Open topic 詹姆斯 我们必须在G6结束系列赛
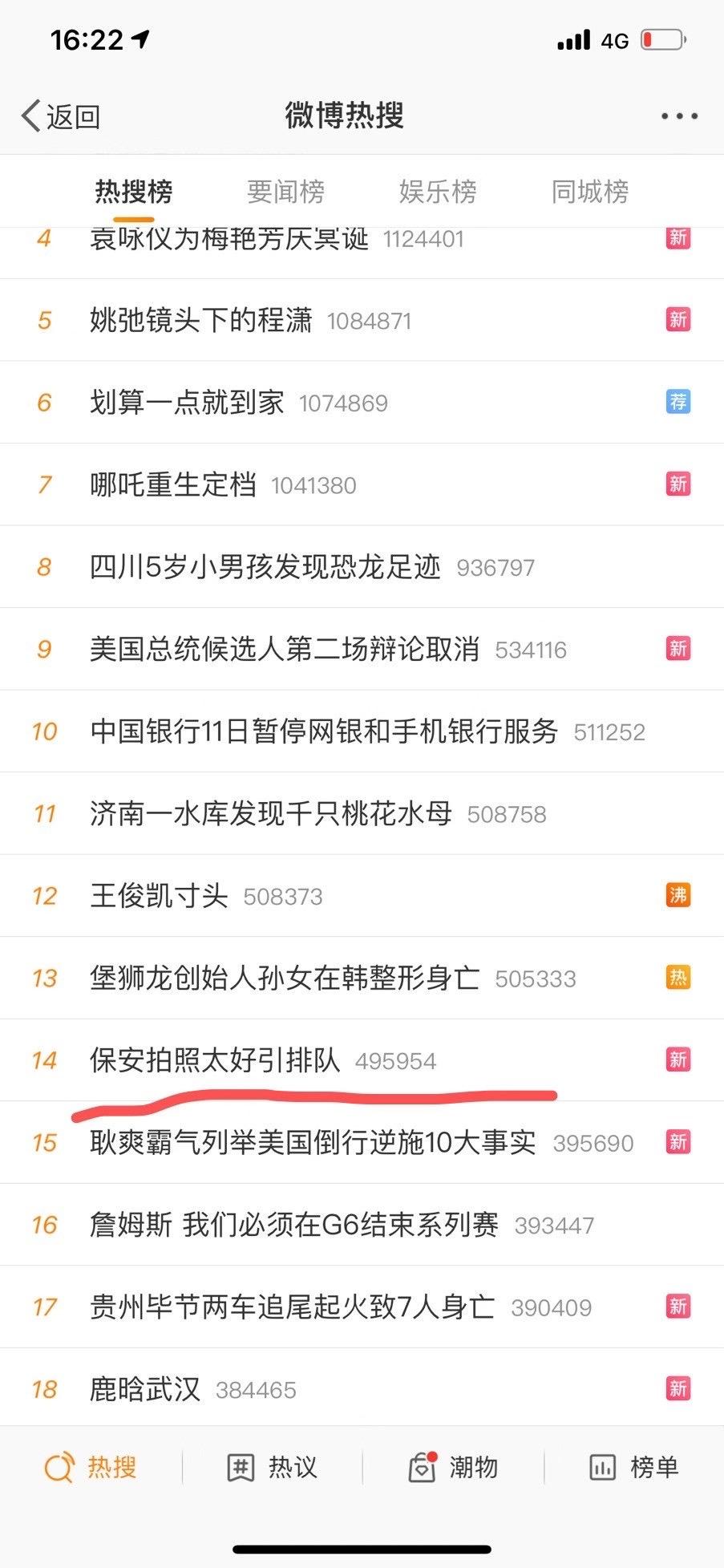Viewport: 724px width, 1568px height. point(293,1225)
